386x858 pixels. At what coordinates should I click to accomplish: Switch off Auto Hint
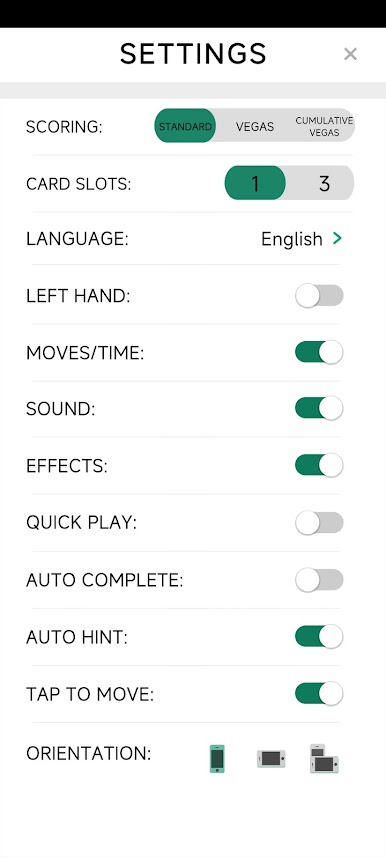(x=319, y=637)
